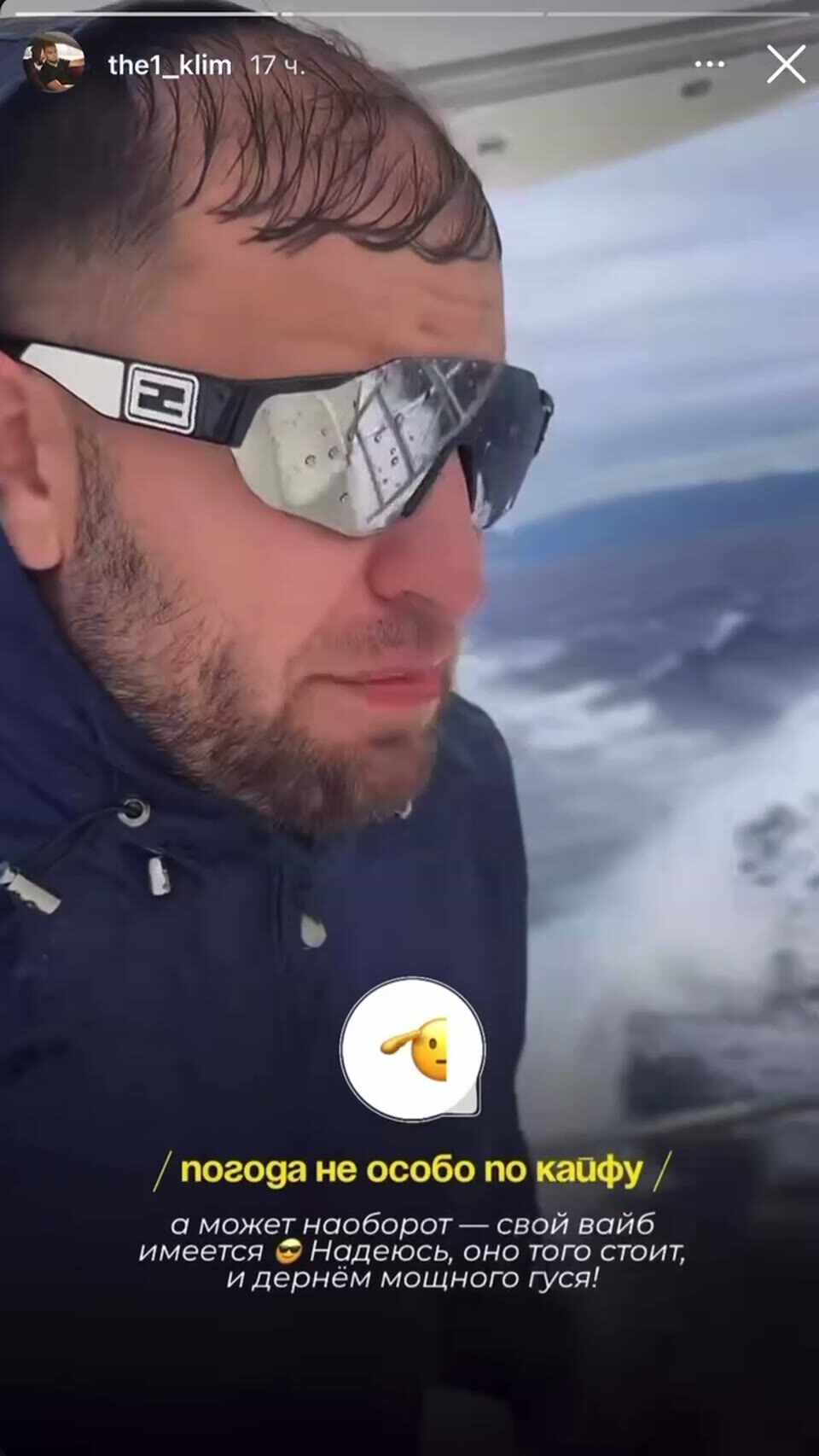Close the story viewer
This screenshot has width=819, height=1456.
(786, 65)
